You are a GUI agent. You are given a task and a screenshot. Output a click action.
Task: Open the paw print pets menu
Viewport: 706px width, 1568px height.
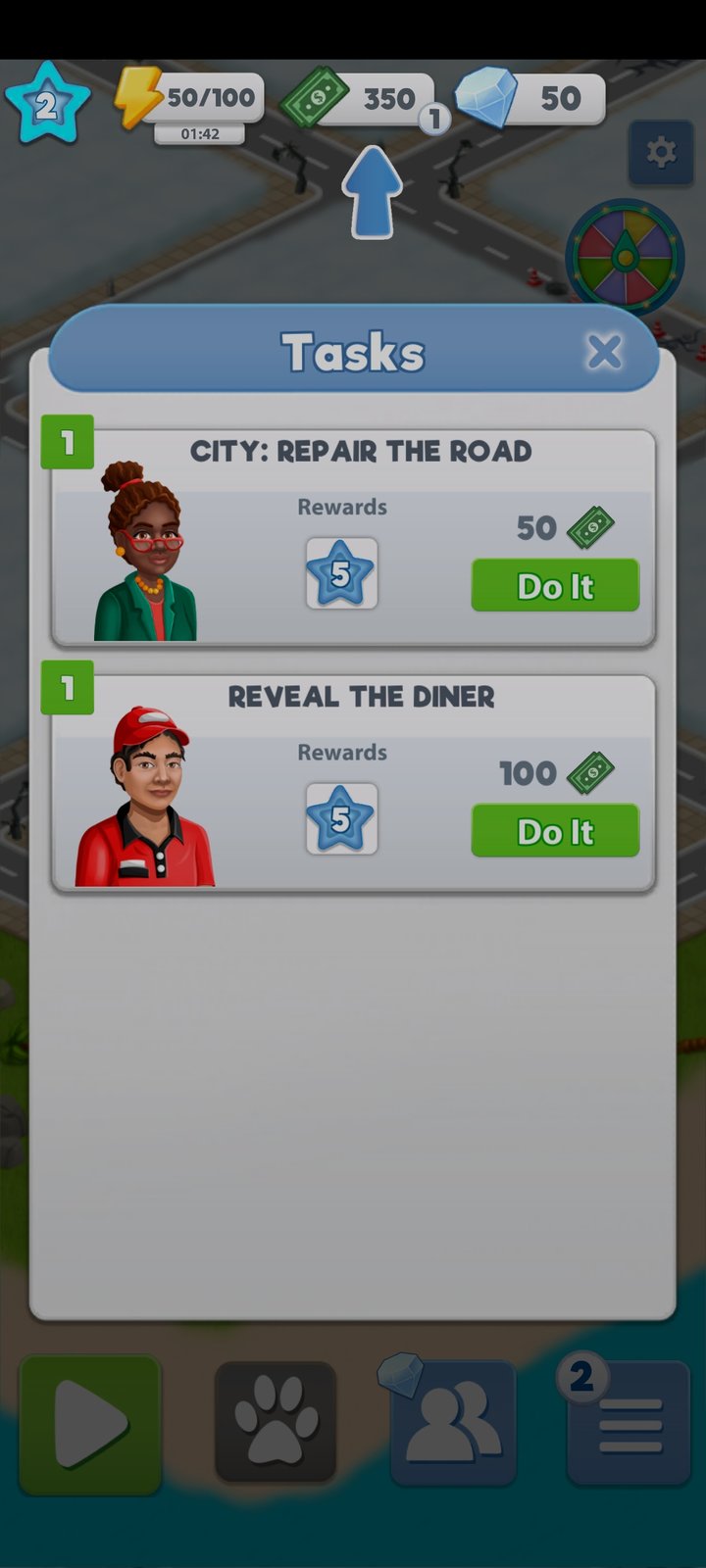click(x=276, y=1422)
